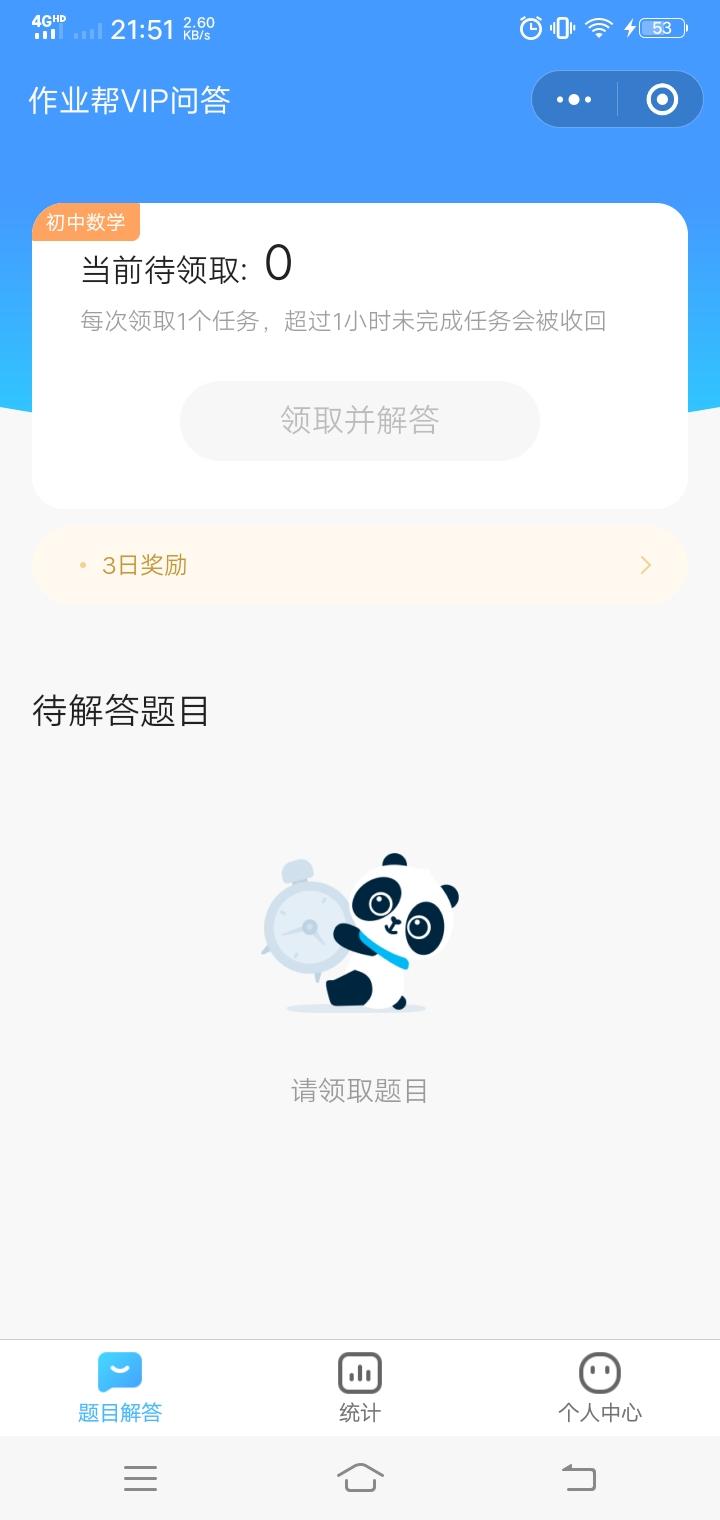
Task: Tap the 领取并解答 button
Action: coord(360,420)
